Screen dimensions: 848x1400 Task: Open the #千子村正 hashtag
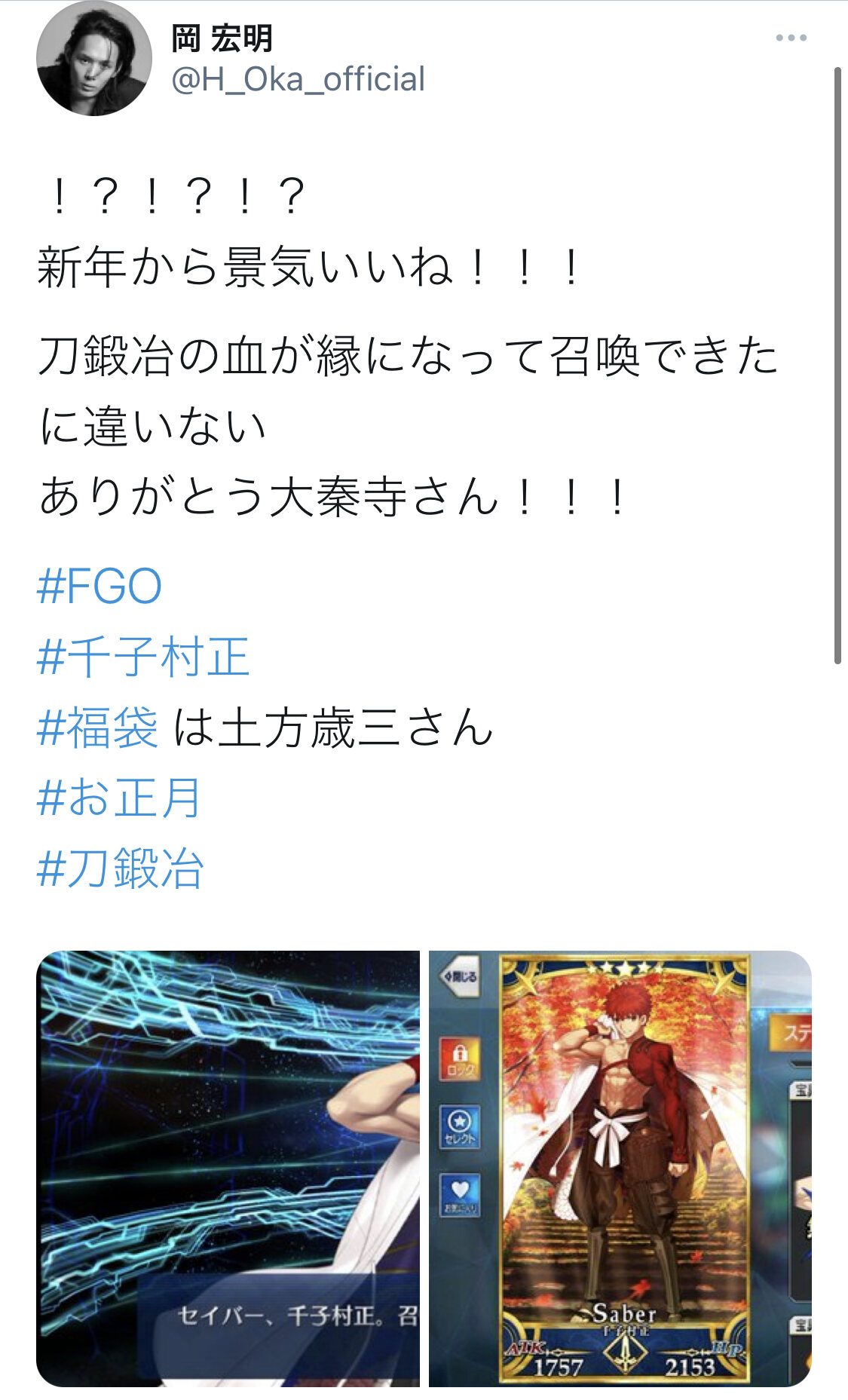143,657
